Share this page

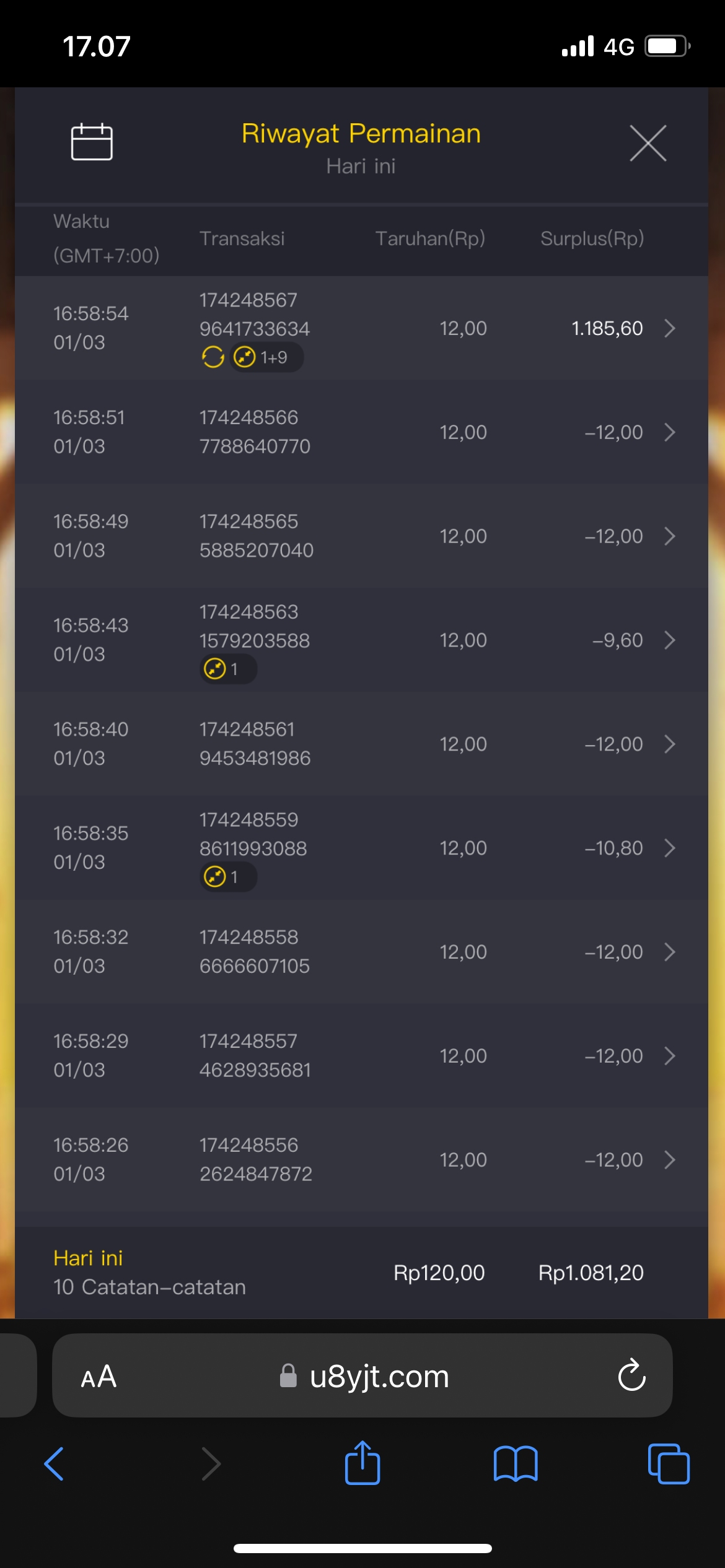pyautogui.click(x=362, y=1463)
